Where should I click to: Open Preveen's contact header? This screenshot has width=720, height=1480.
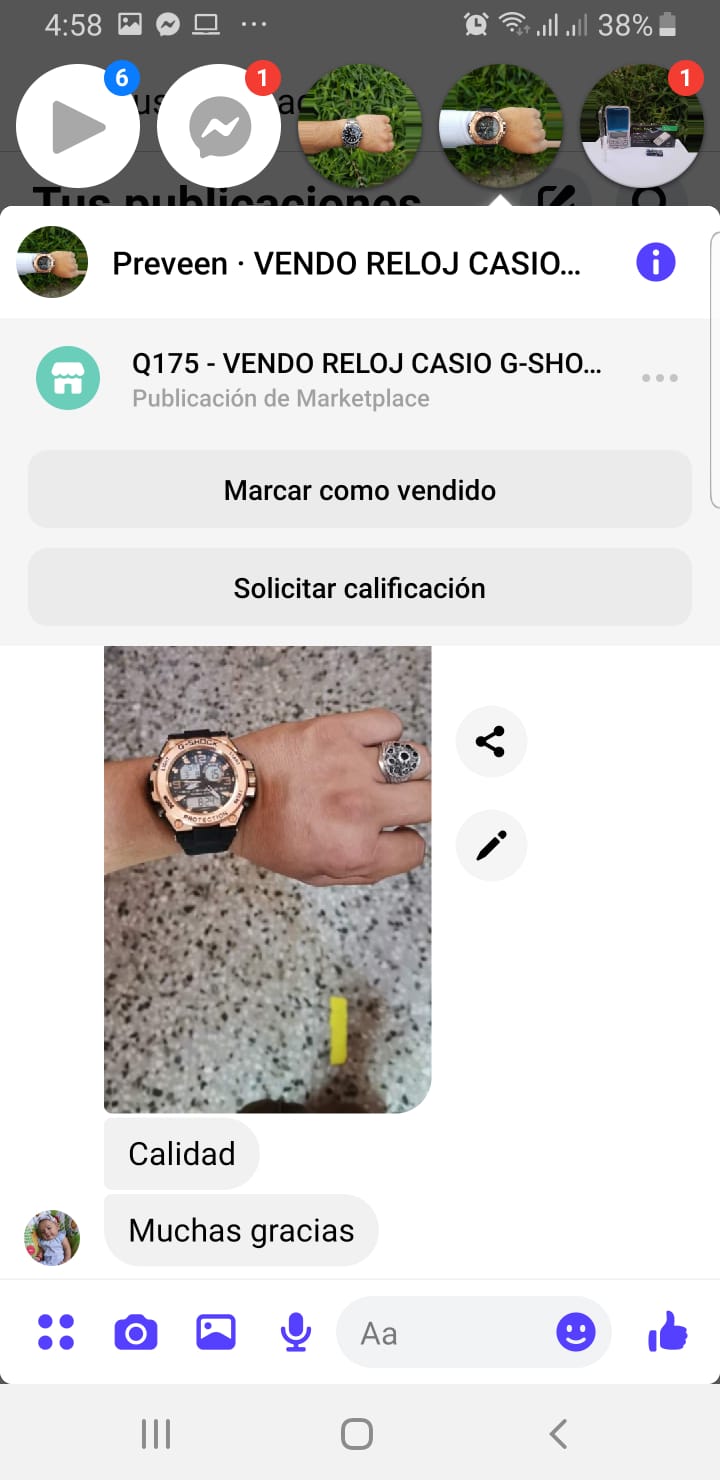tap(340, 263)
